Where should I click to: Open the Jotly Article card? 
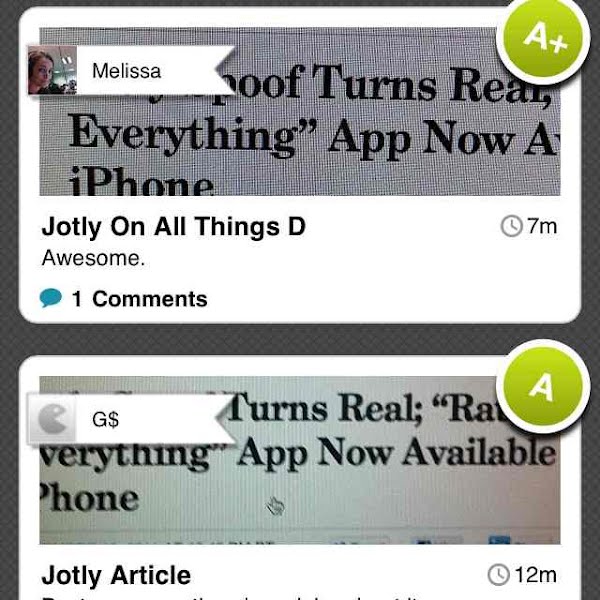tap(116, 575)
